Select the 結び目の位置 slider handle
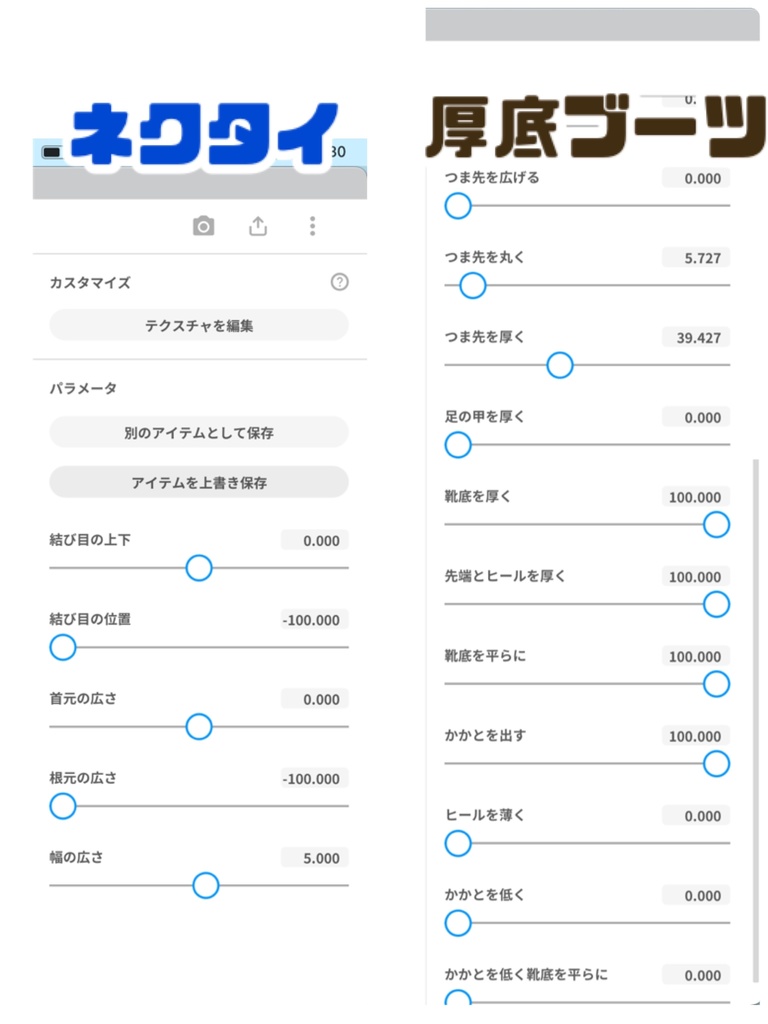 [62, 648]
